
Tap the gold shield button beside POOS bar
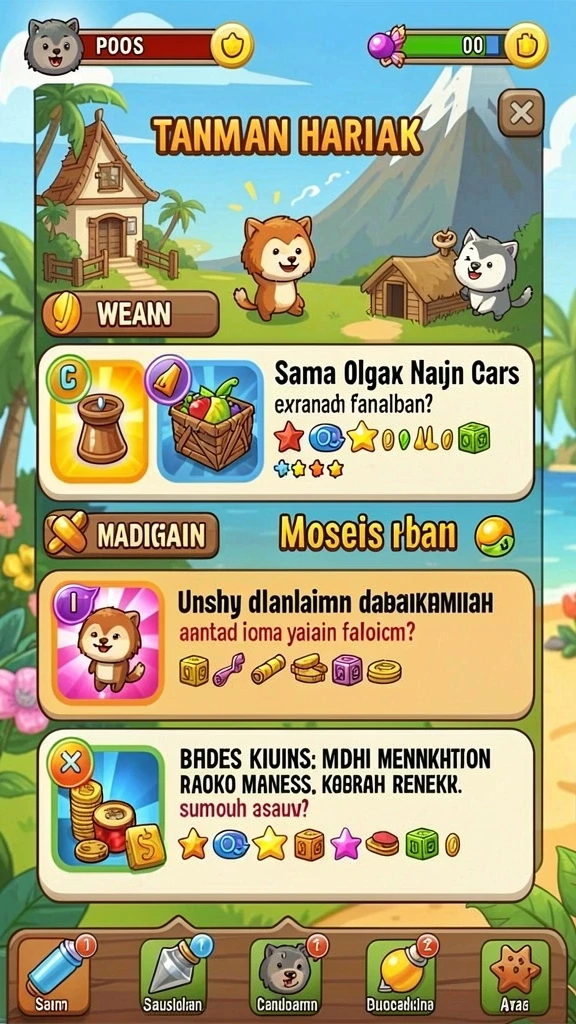tap(232, 46)
